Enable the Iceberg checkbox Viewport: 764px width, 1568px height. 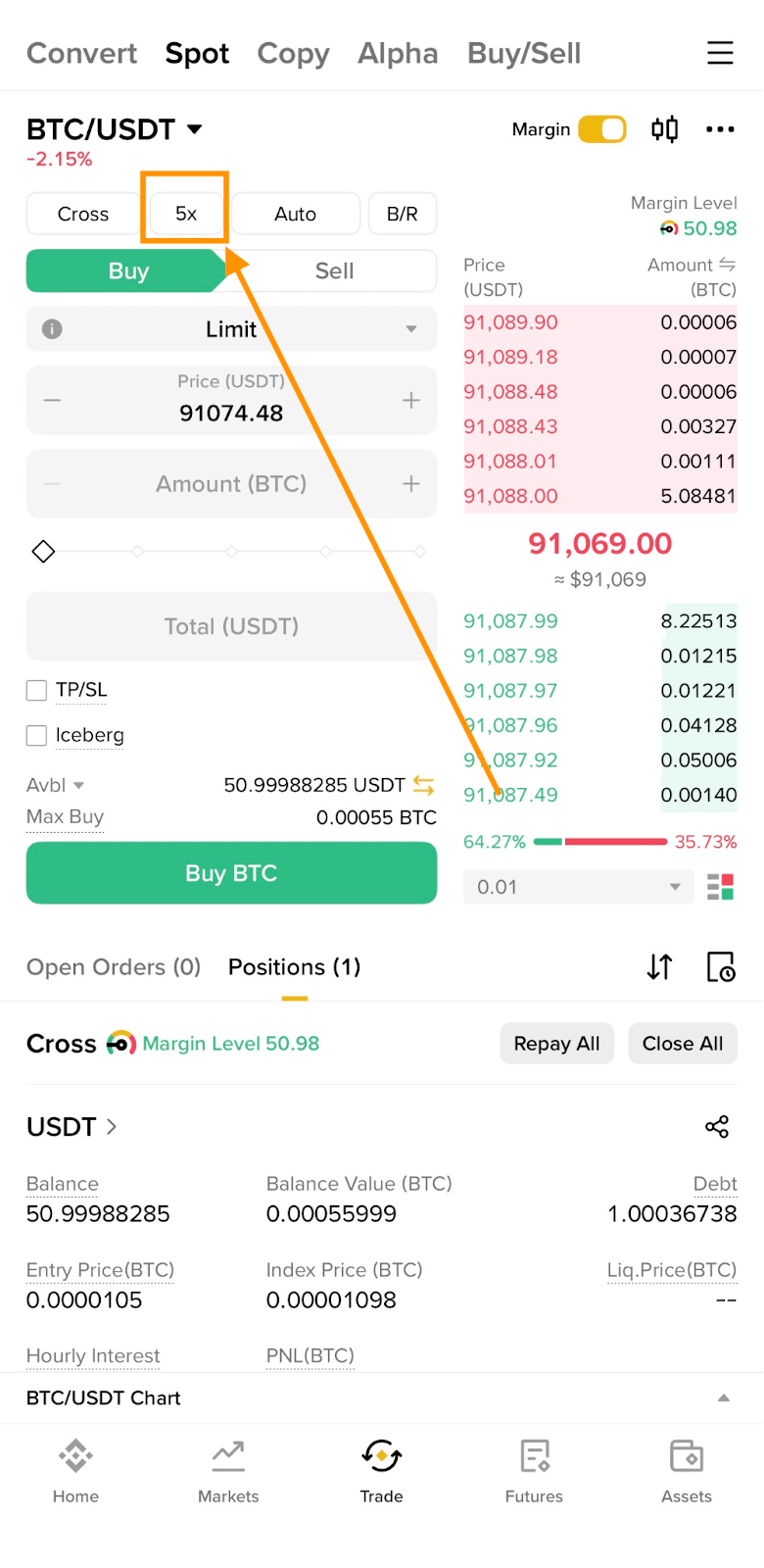[x=37, y=735]
